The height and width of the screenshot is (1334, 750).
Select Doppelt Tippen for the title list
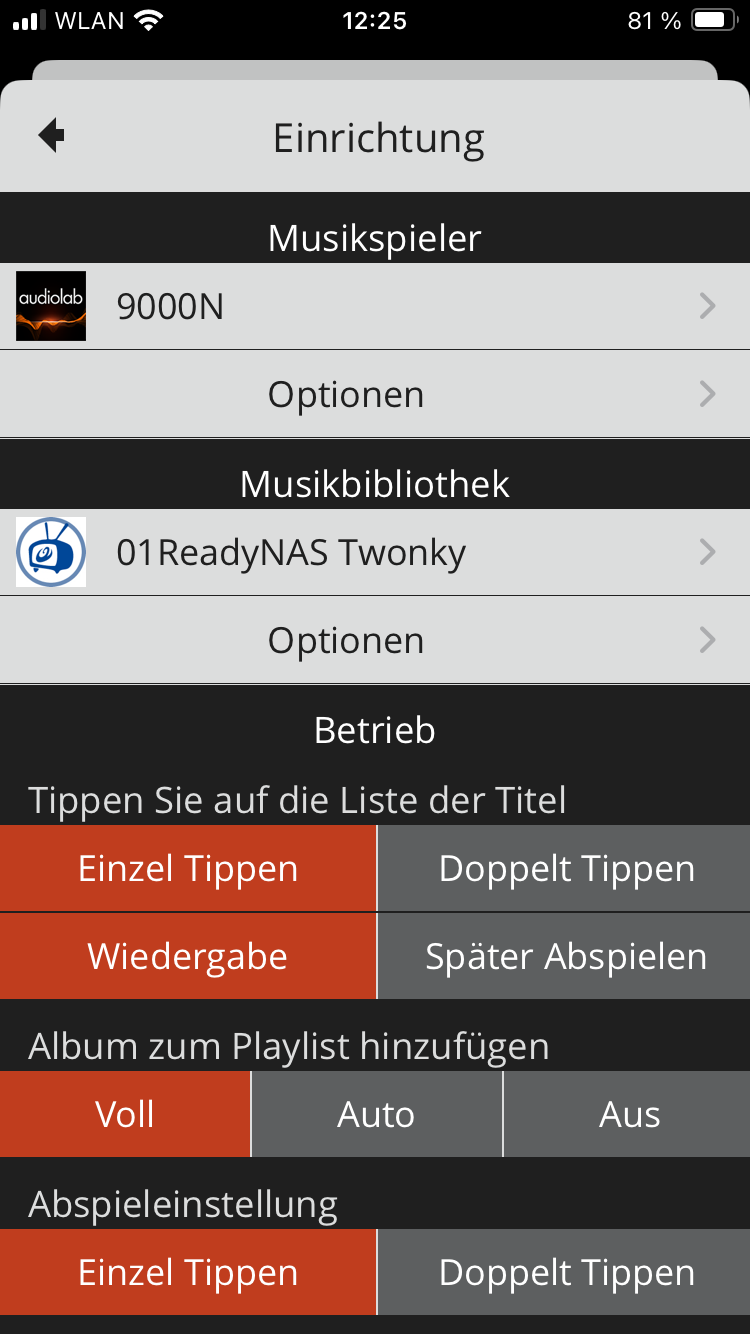pos(565,868)
